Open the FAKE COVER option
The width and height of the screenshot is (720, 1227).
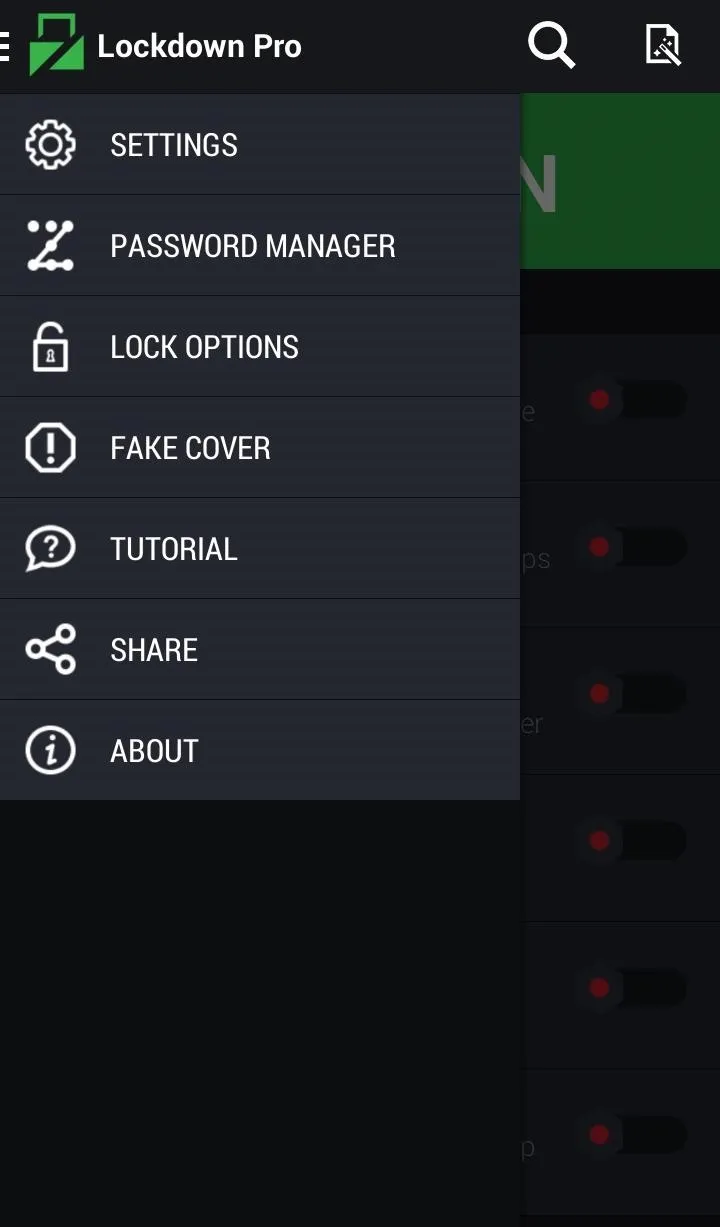pyautogui.click(x=260, y=447)
